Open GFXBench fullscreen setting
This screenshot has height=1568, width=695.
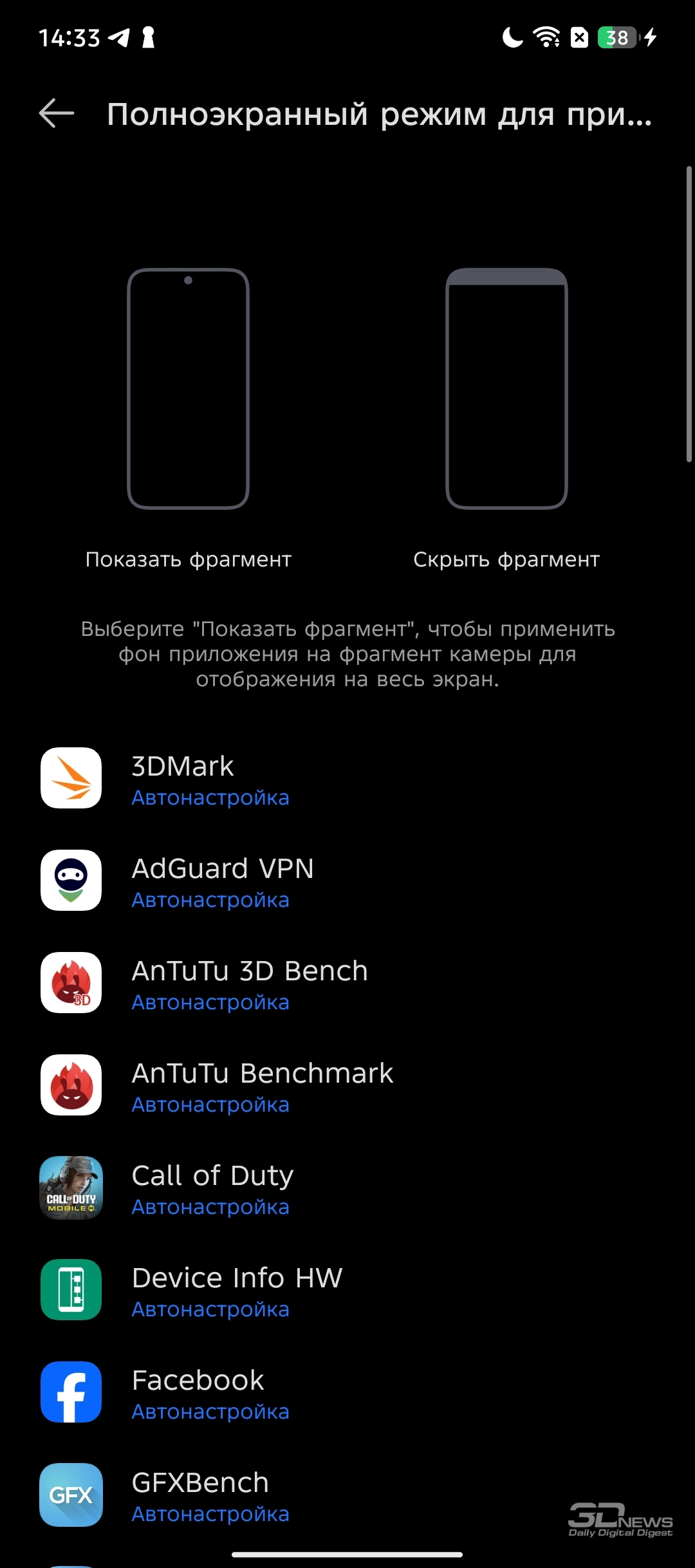pyautogui.click(x=347, y=1495)
